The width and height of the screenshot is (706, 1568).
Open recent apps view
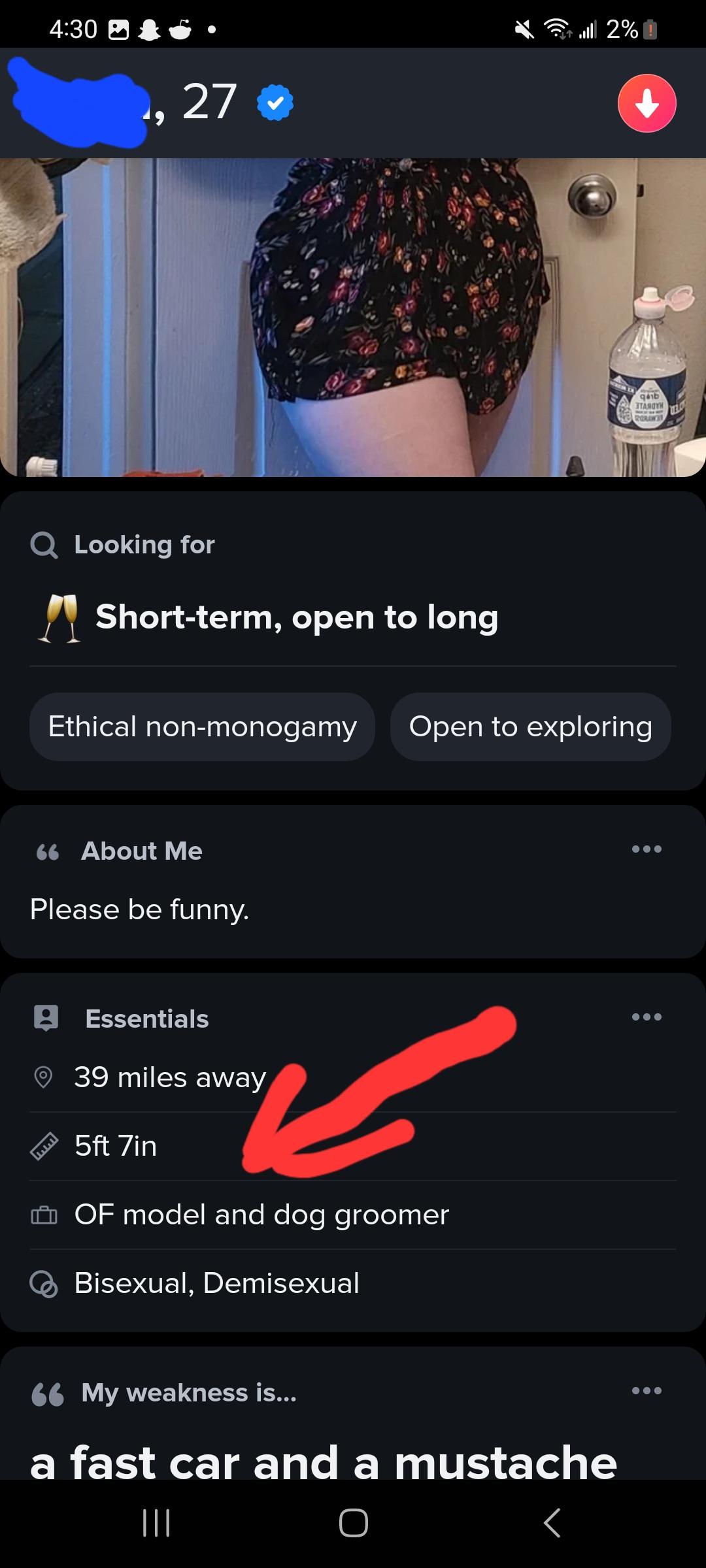pos(156,1523)
